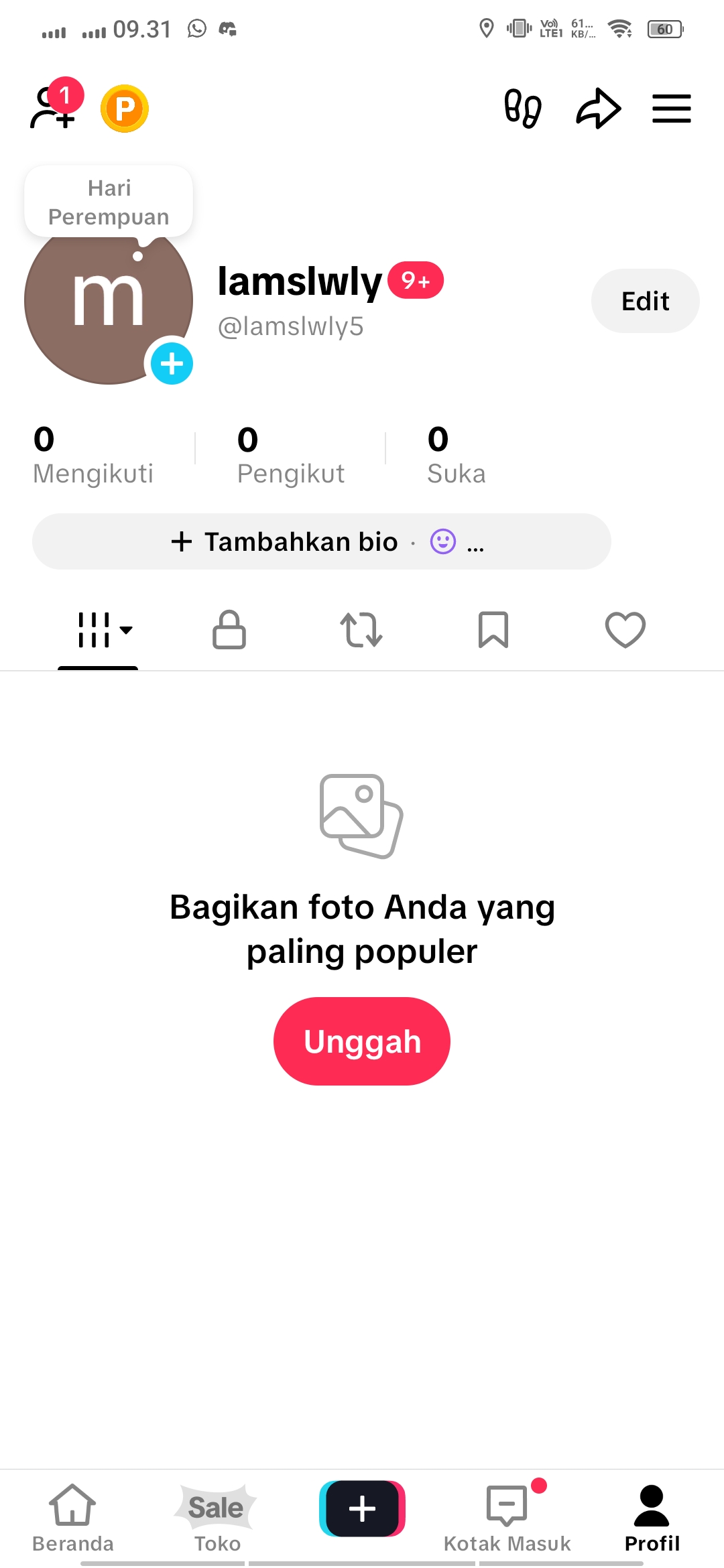Create a new post with plus button
The height and width of the screenshot is (1568, 724).
point(362,1509)
